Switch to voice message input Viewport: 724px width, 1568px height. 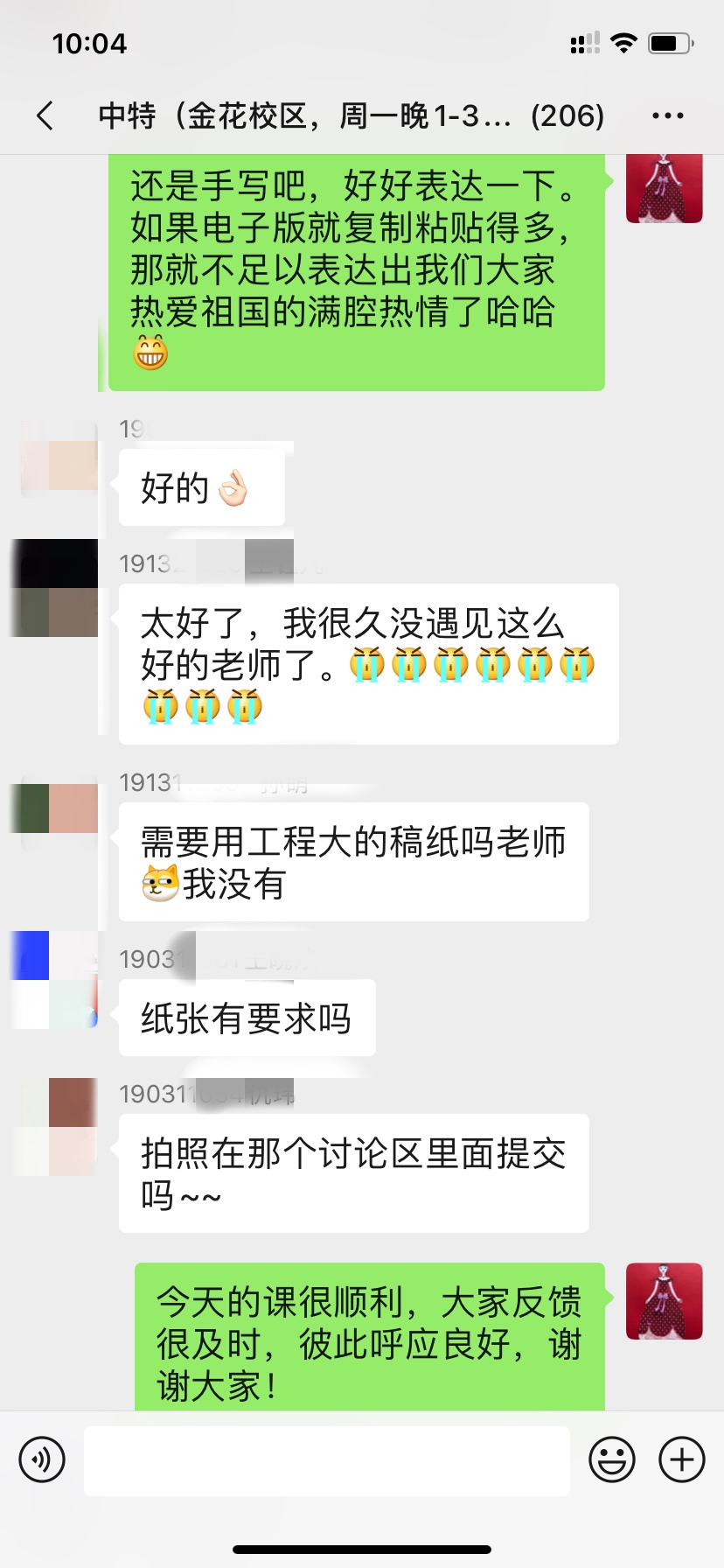[x=42, y=1459]
